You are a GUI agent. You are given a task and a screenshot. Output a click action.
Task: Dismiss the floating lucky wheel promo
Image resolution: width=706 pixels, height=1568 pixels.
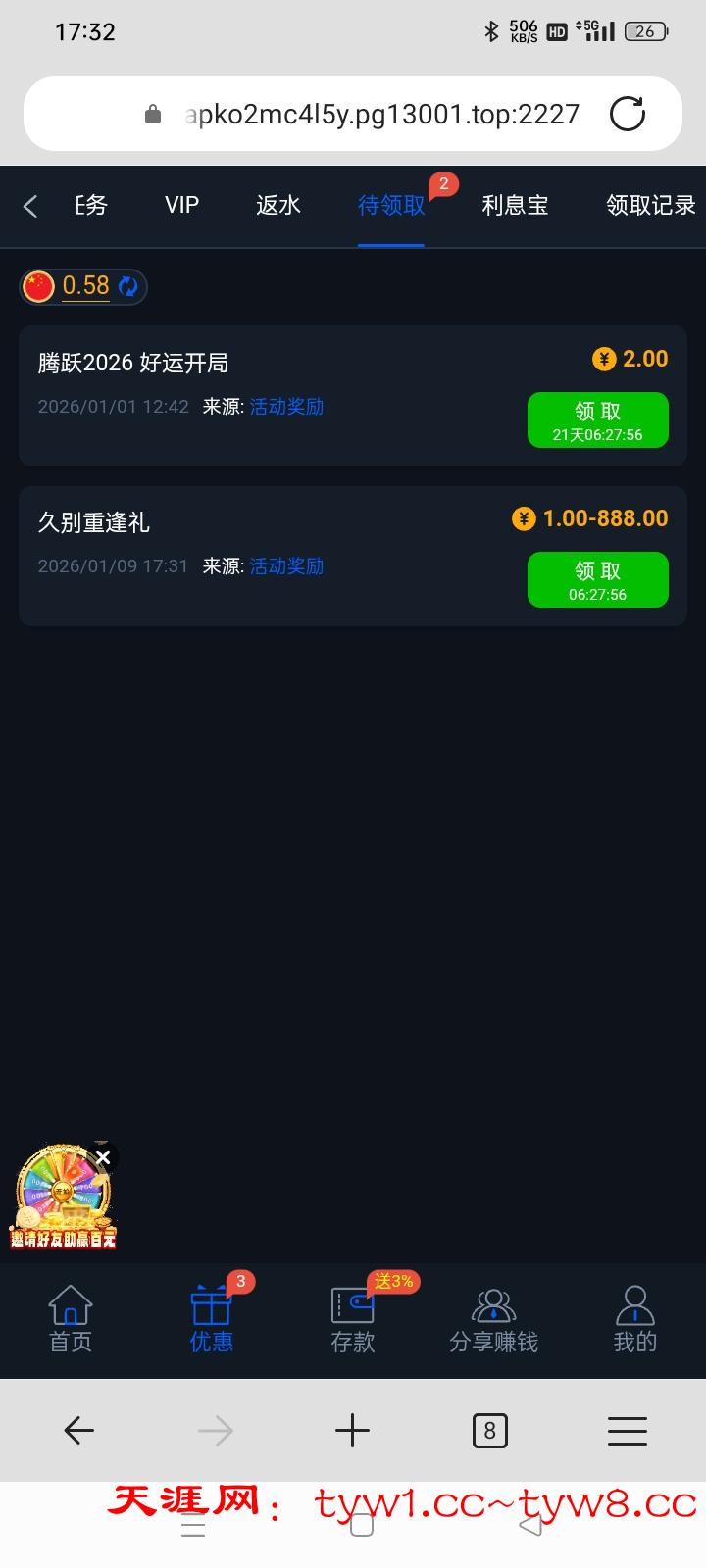(x=103, y=1157)
